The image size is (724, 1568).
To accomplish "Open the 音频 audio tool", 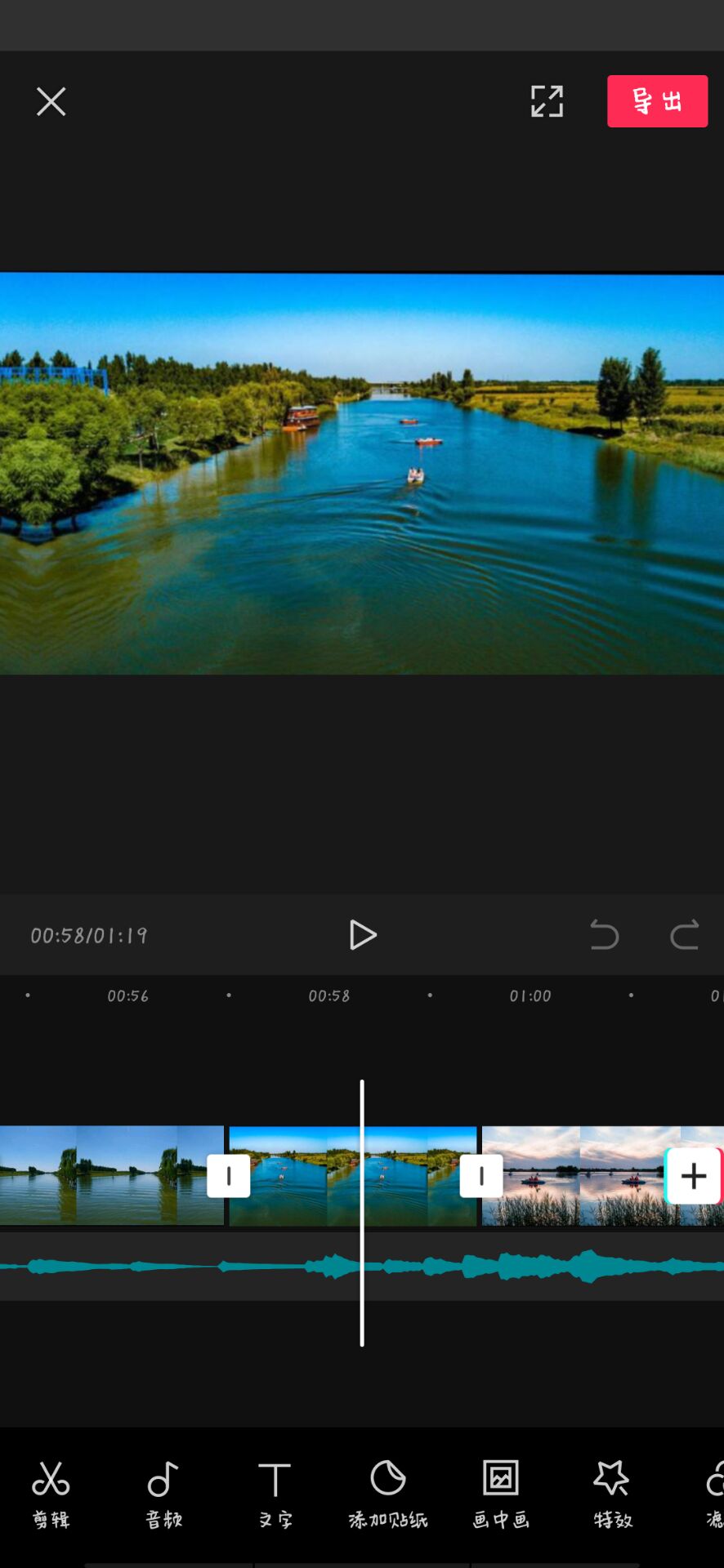I will [x=163, y=1494].
